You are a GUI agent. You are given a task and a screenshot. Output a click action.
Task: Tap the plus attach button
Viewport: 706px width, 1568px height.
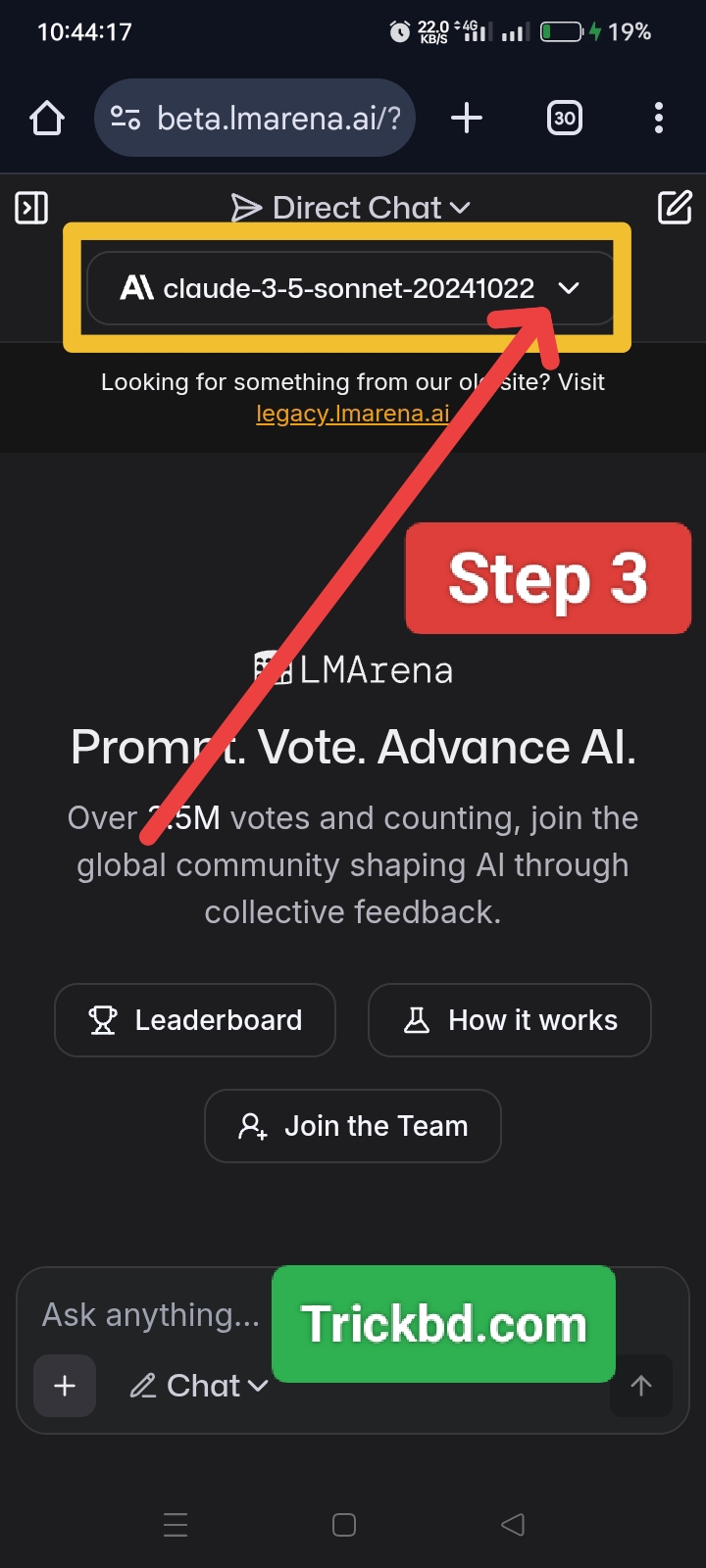[x=65, y=1386]
